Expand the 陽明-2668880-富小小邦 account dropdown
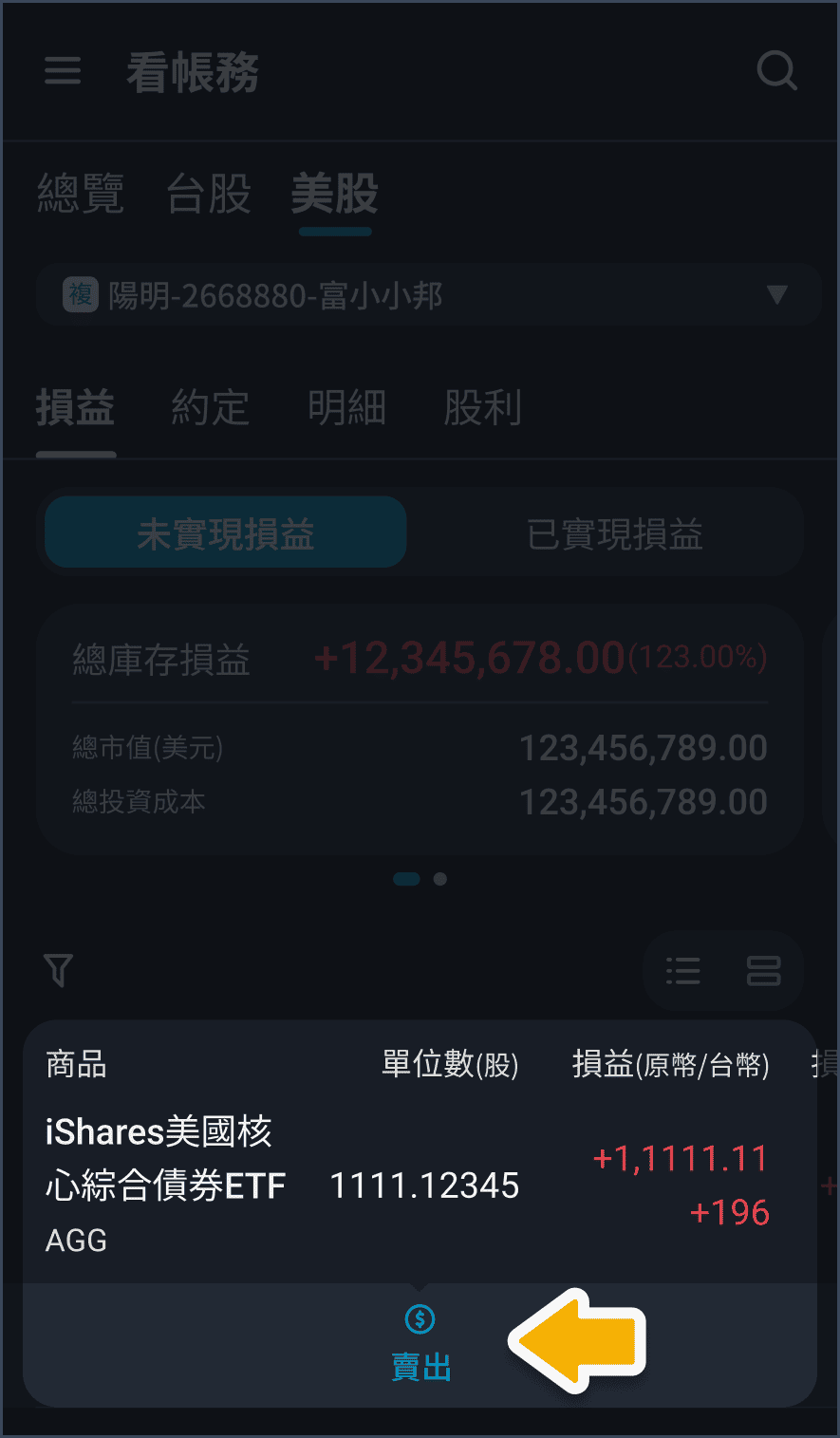Image resolution: width=840 pixels, height=1438 pixels. (429, 296)
